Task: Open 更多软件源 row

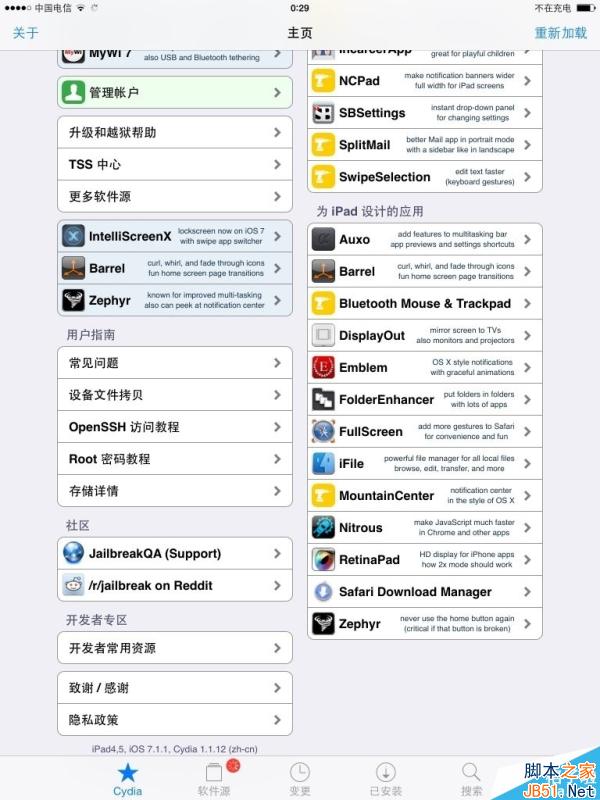Action: pos(175,196)
